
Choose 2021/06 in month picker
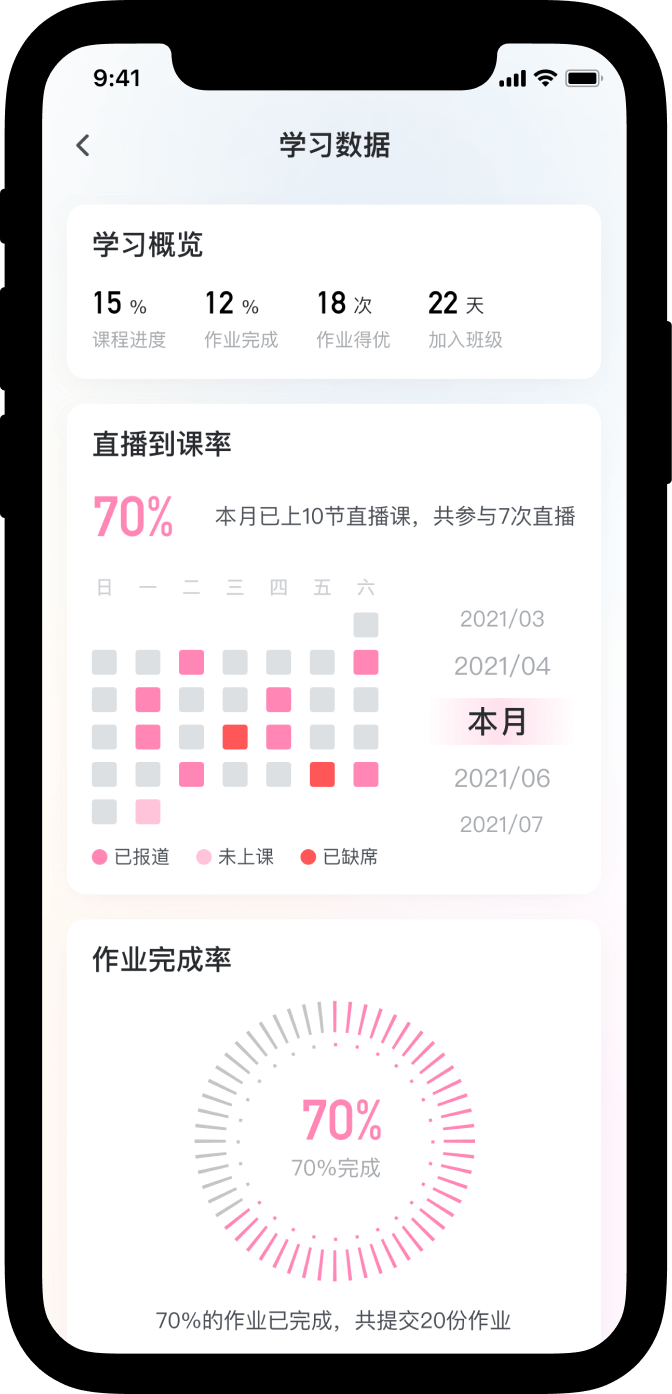[502, 778]
